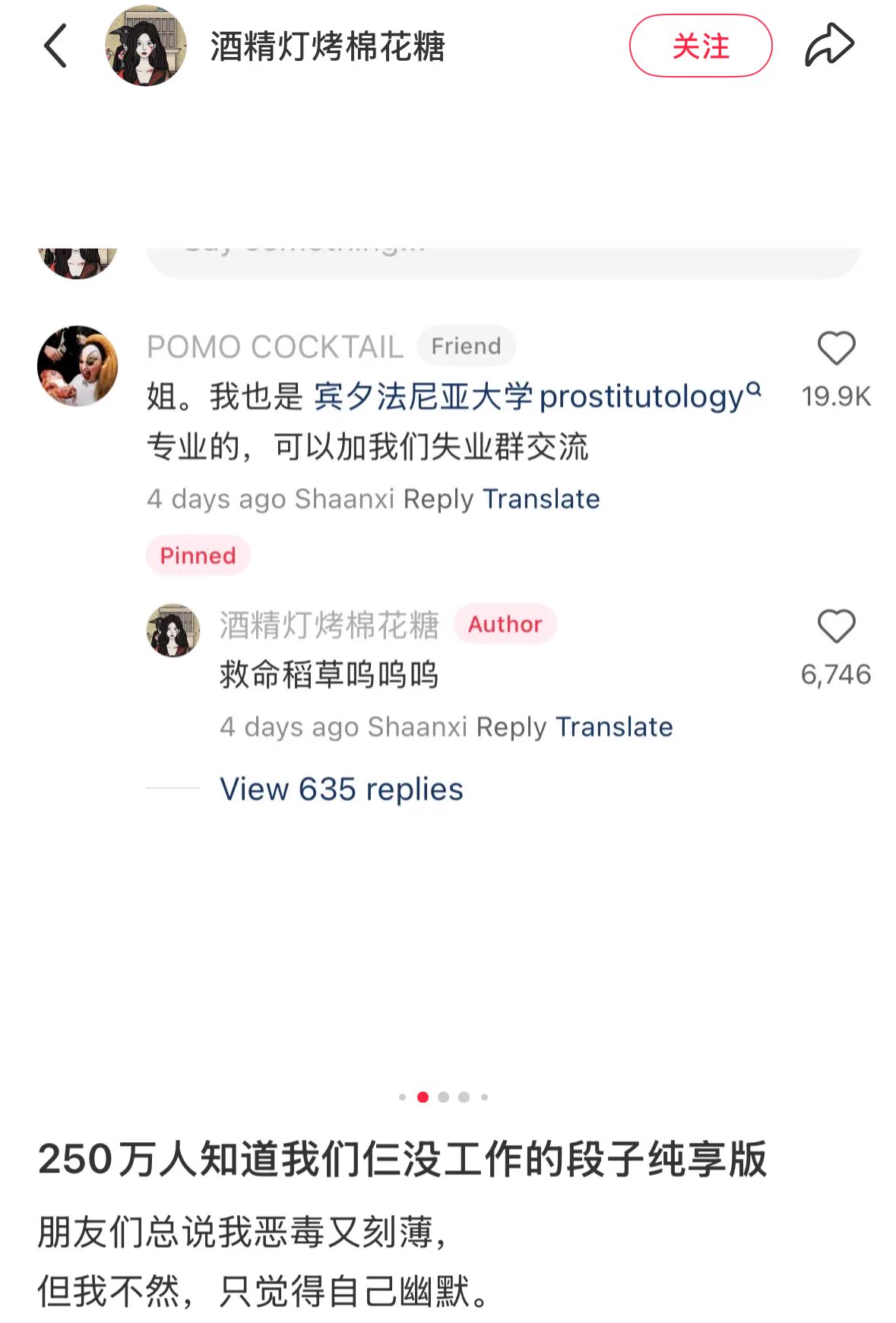Tap the 关注 follow button
The image size is (896, 1323).
point(700,46)
